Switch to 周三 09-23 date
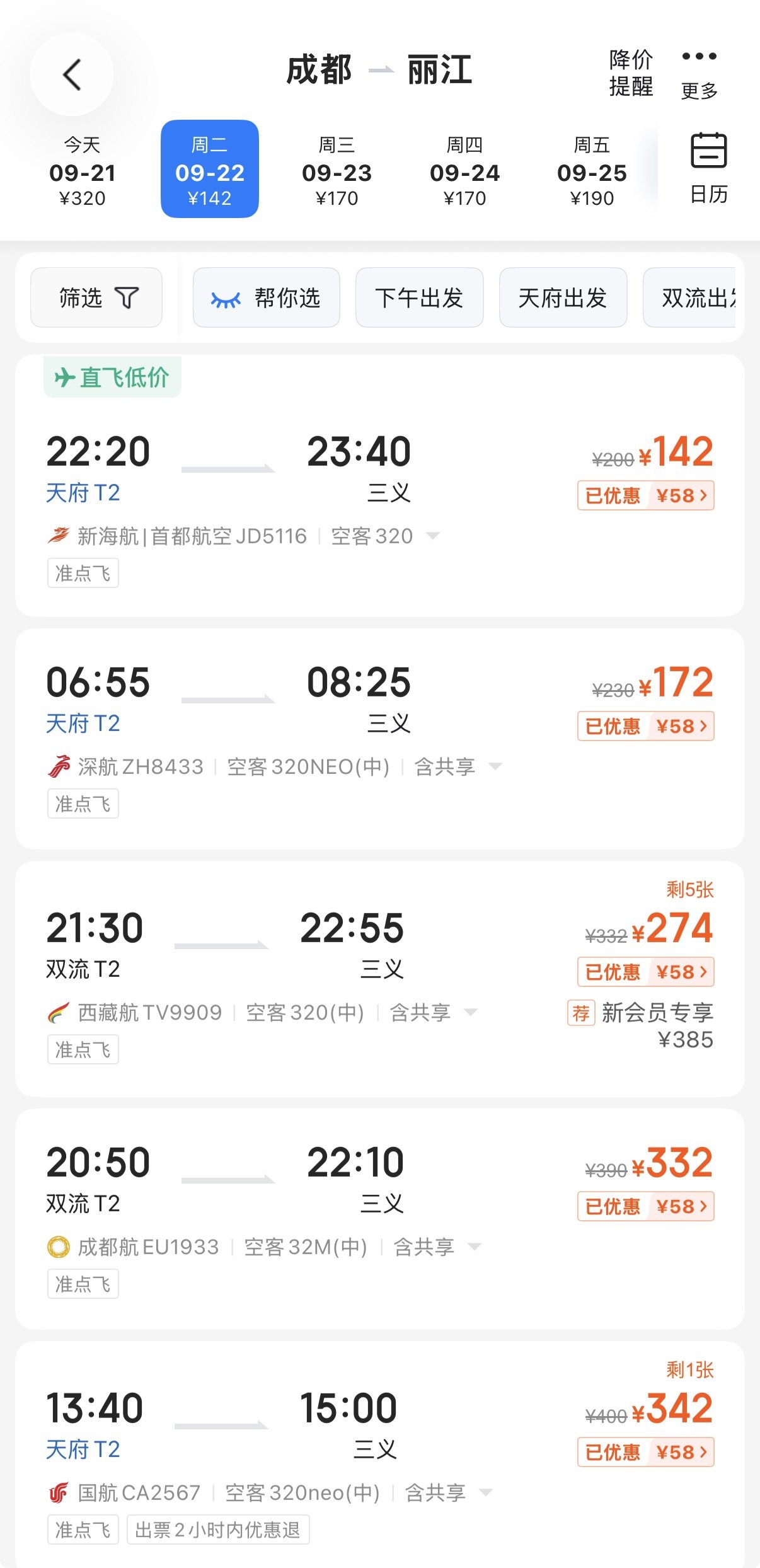 pos(337,170)
